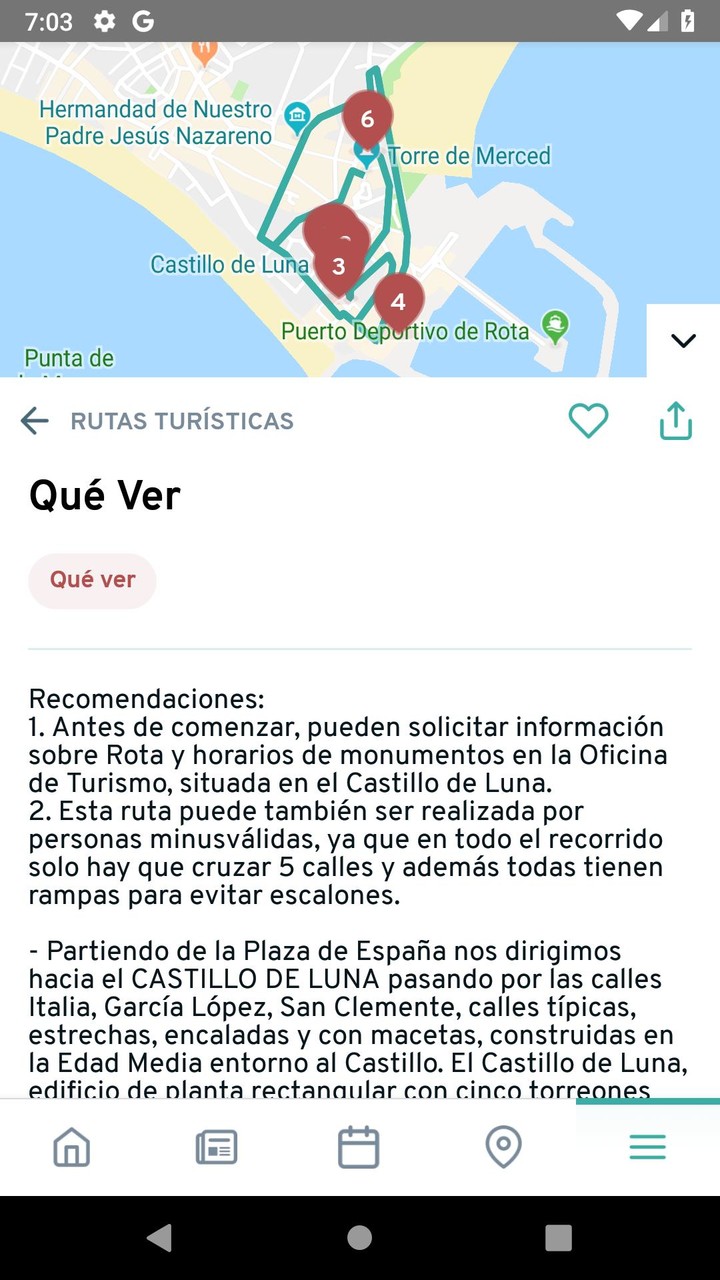720x1280 pixels.
Task: Open the news section icon
Action: [x=215, y=1146]
